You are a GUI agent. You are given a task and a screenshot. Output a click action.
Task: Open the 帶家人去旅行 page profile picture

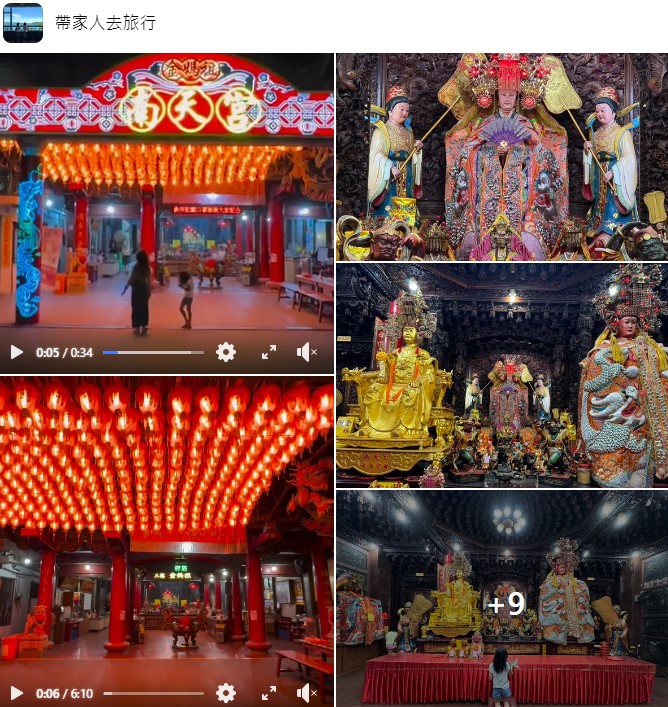23,23
